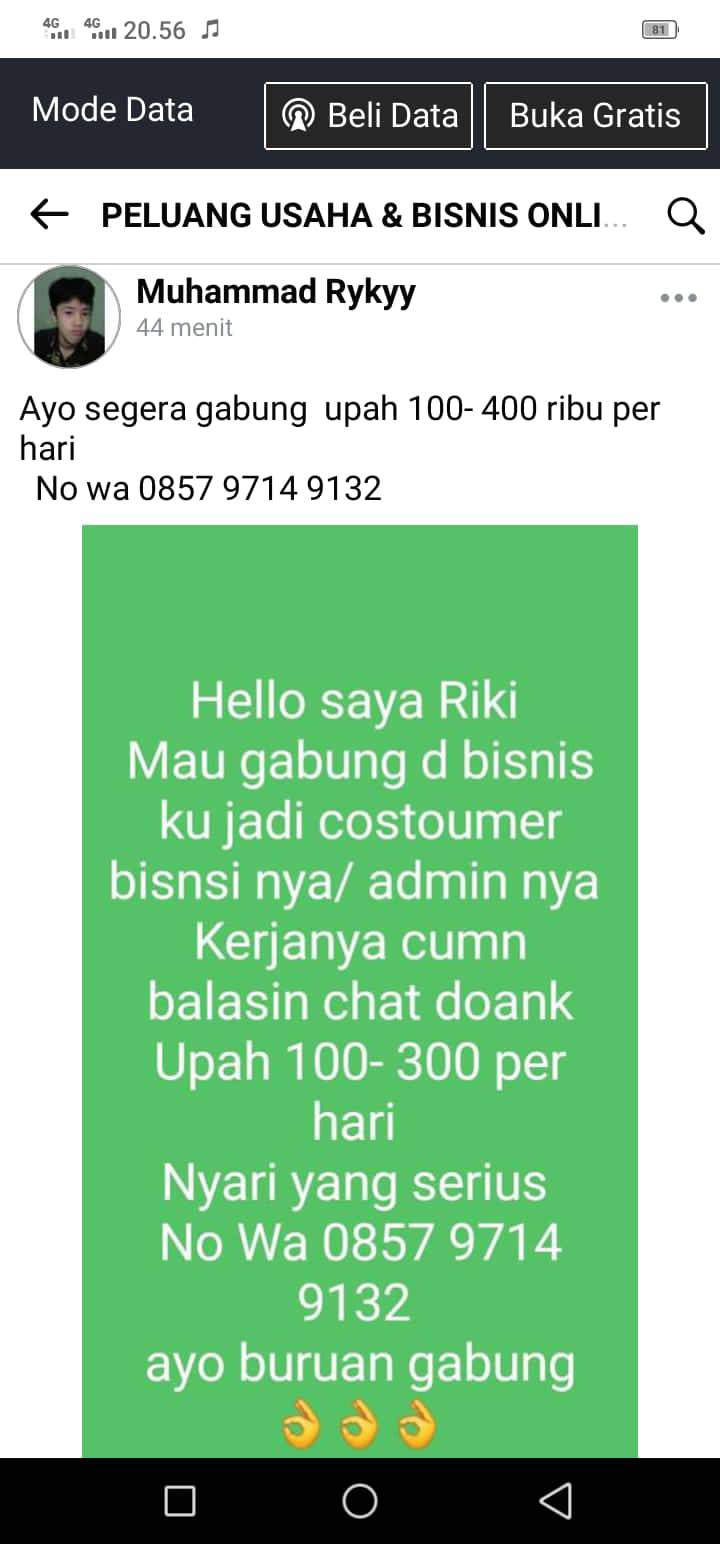Open the group search magnifier
This screenshot has height=1544, width=720.
(x=686, y=215)
